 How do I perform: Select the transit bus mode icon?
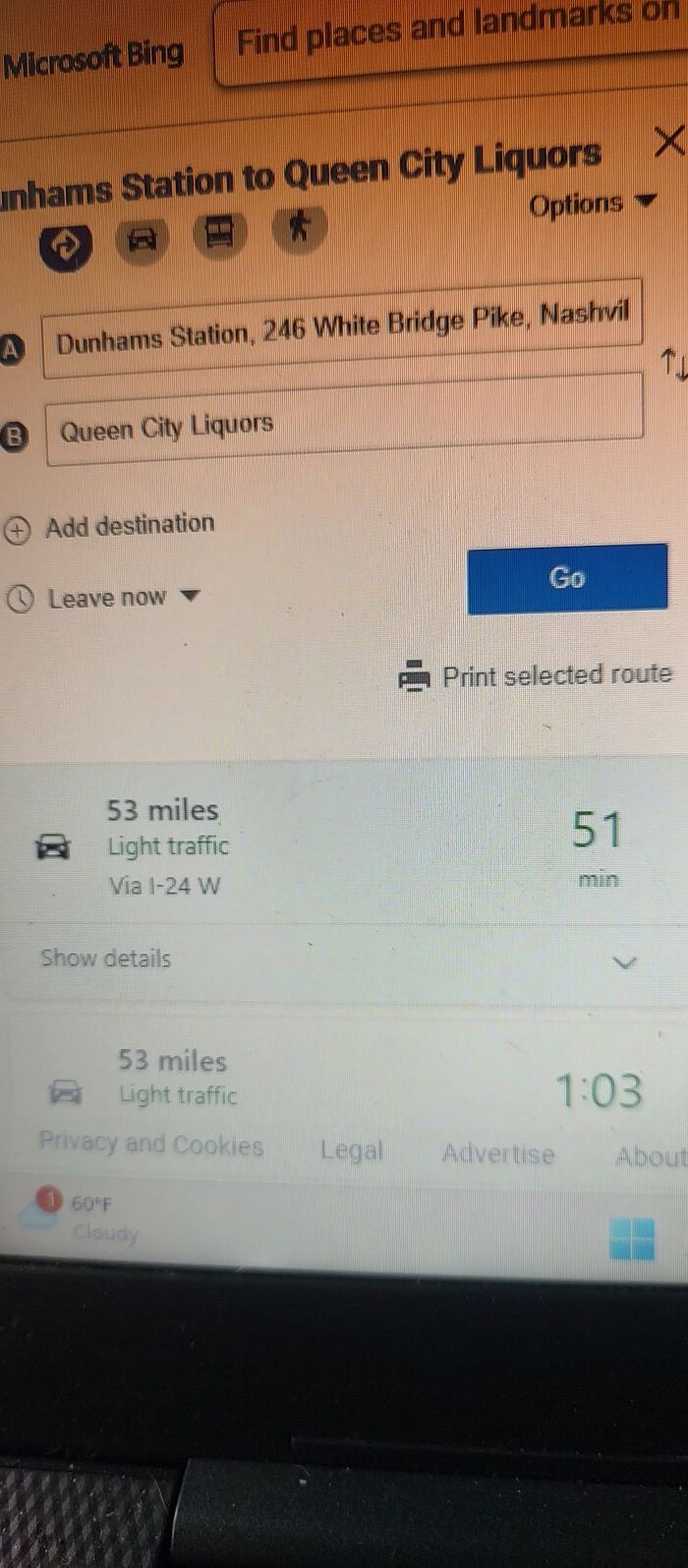pos(219,233)
